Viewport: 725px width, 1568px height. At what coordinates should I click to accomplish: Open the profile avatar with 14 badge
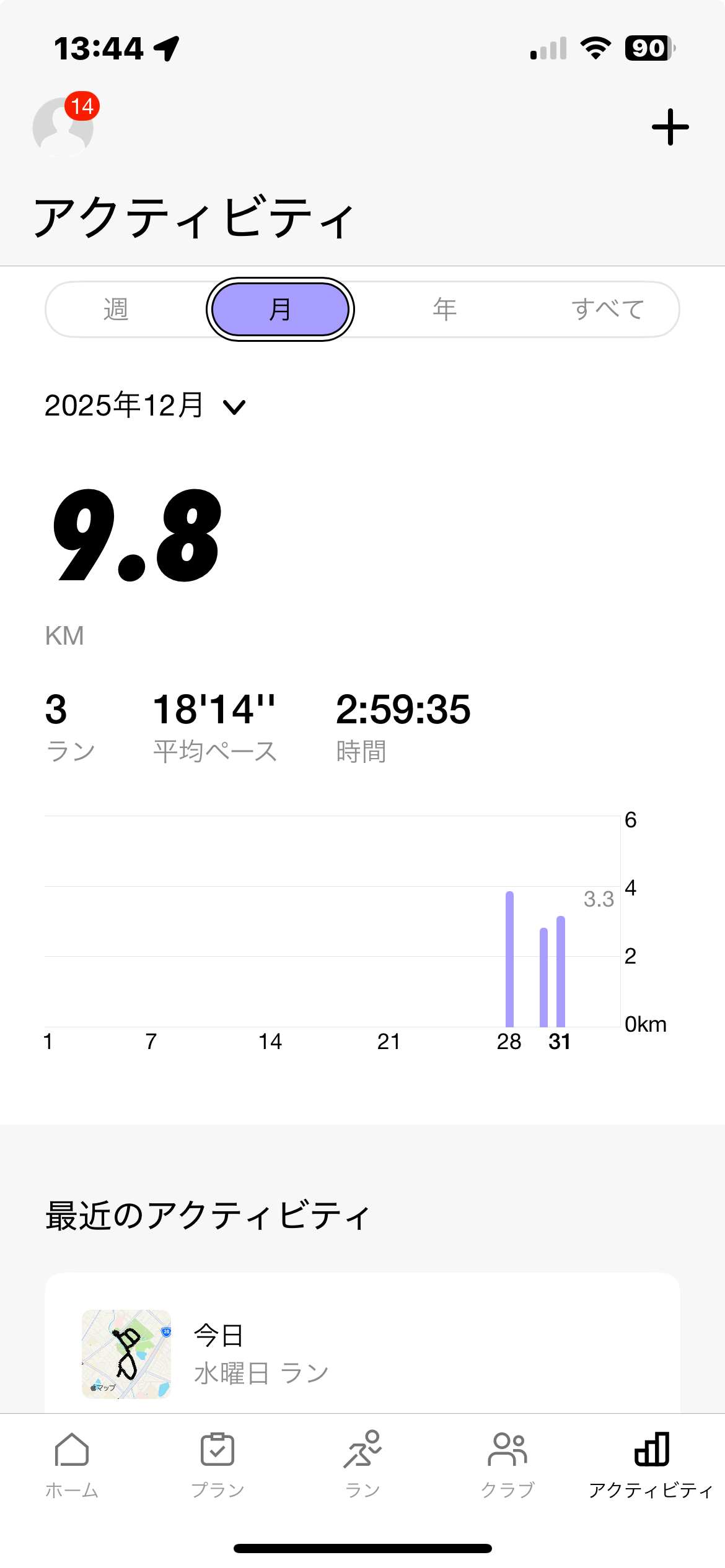click(x=63, y=126)
